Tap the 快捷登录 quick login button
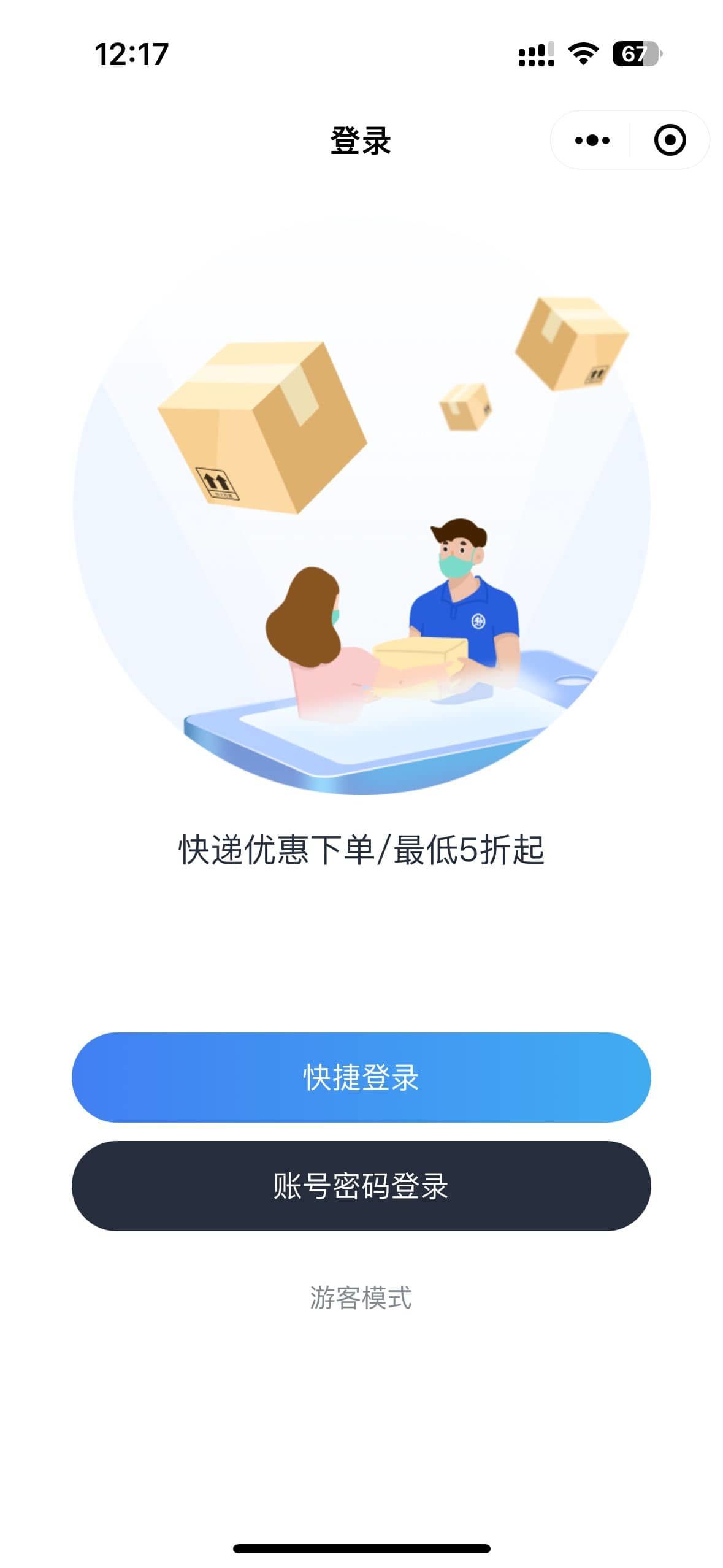 point(361,1077)
